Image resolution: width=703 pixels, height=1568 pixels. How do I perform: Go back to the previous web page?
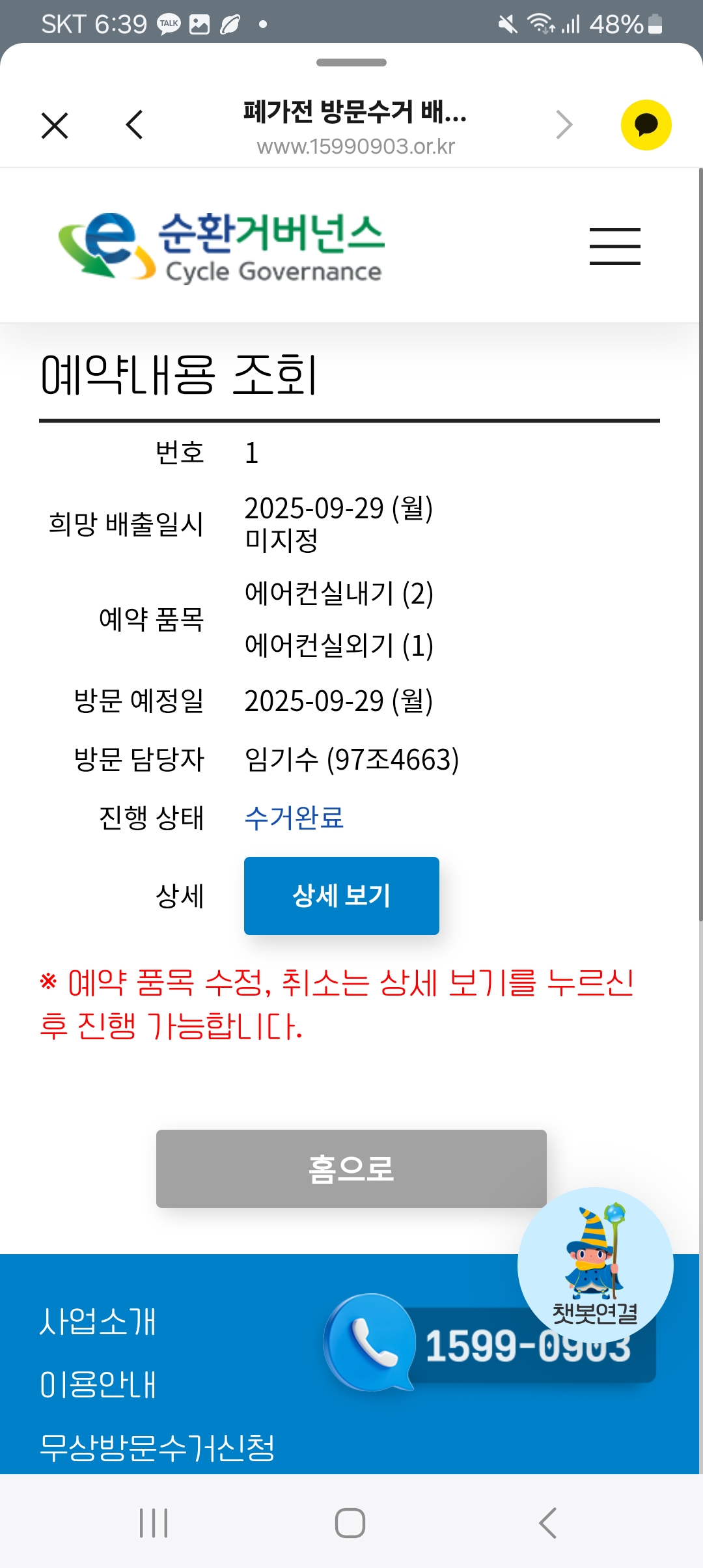[x=134, y=125]
